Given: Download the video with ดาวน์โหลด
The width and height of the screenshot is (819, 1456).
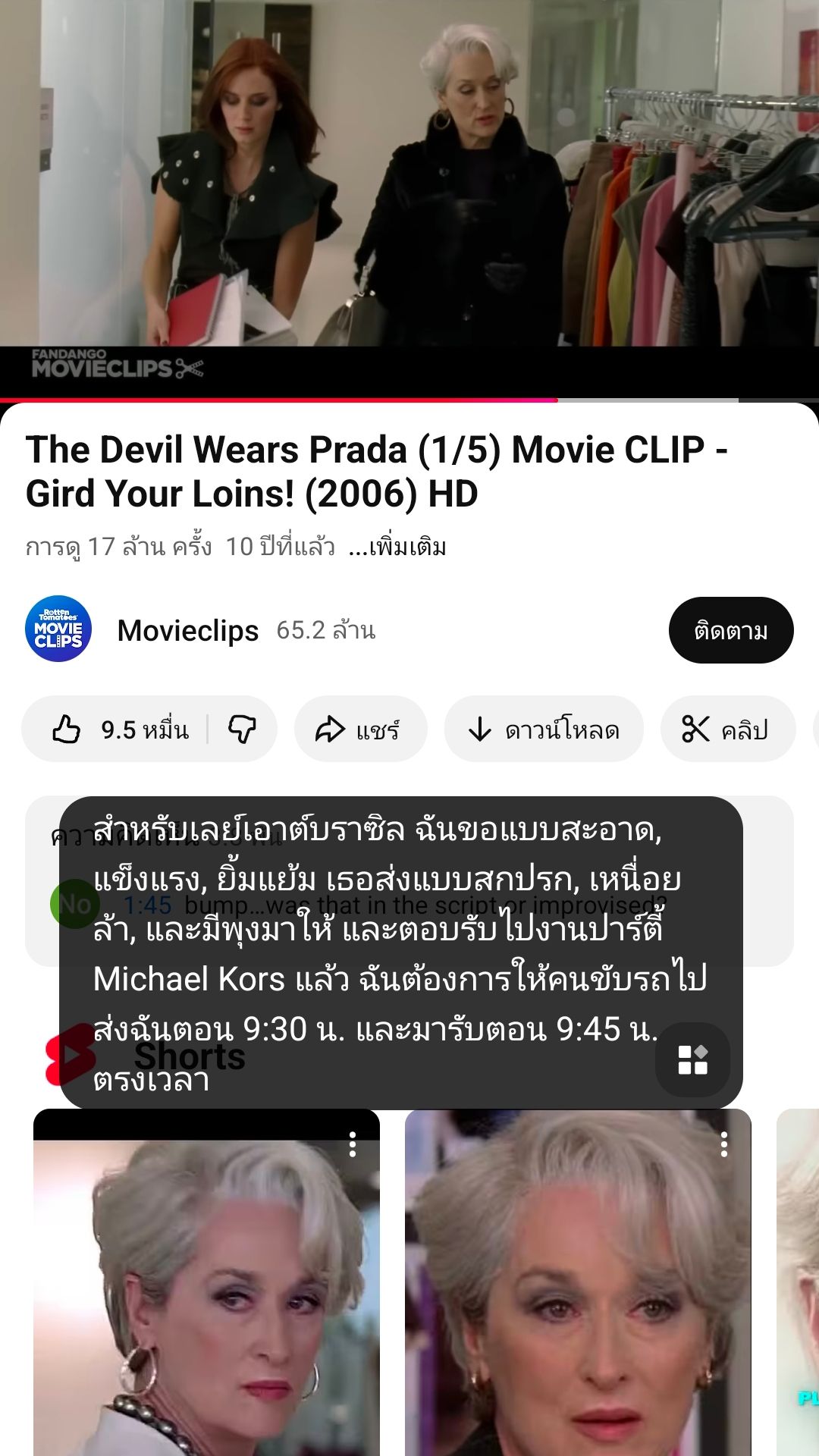Looking at the screenshot, I should point(544,730).
